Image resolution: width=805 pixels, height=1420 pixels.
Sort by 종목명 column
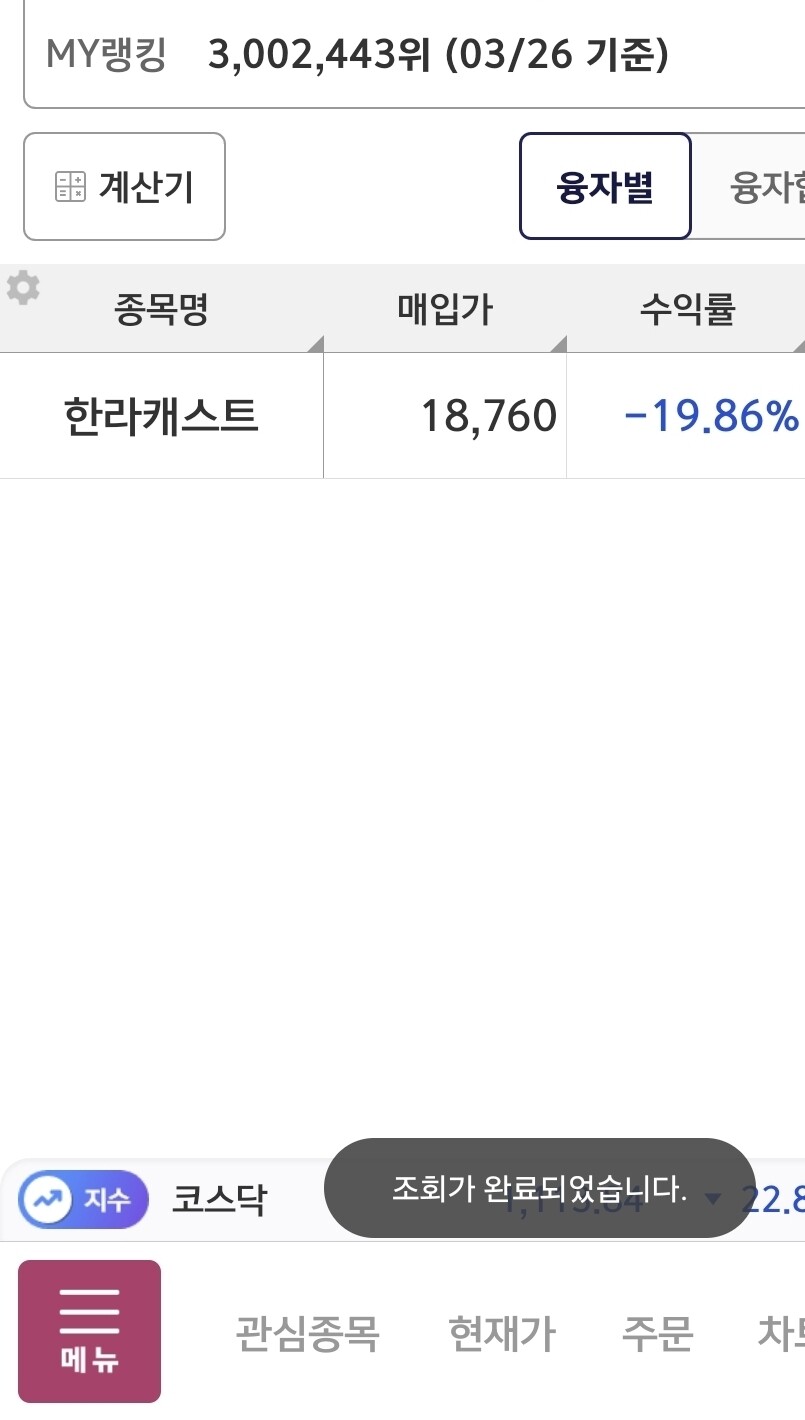pos(161,310)
